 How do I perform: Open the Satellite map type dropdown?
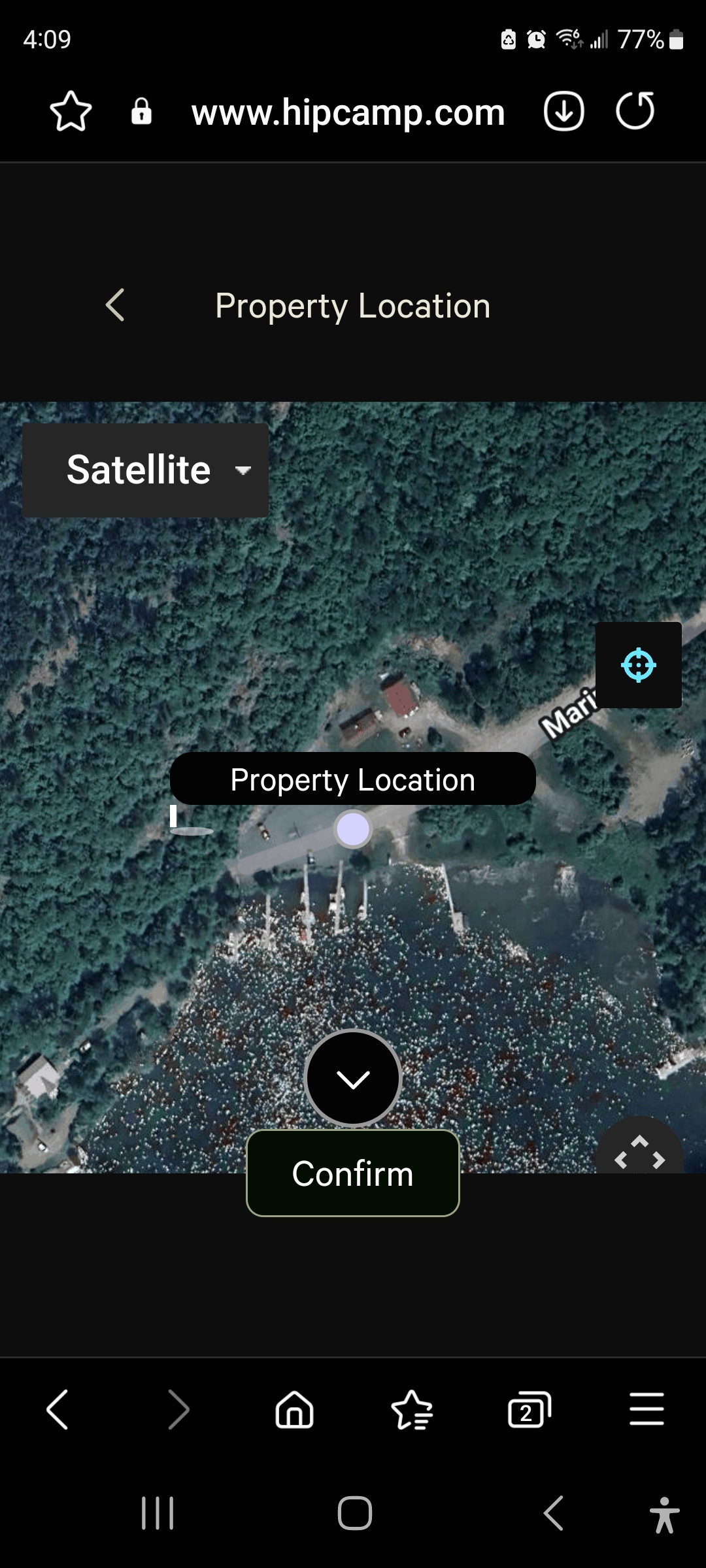pos(145,470)
